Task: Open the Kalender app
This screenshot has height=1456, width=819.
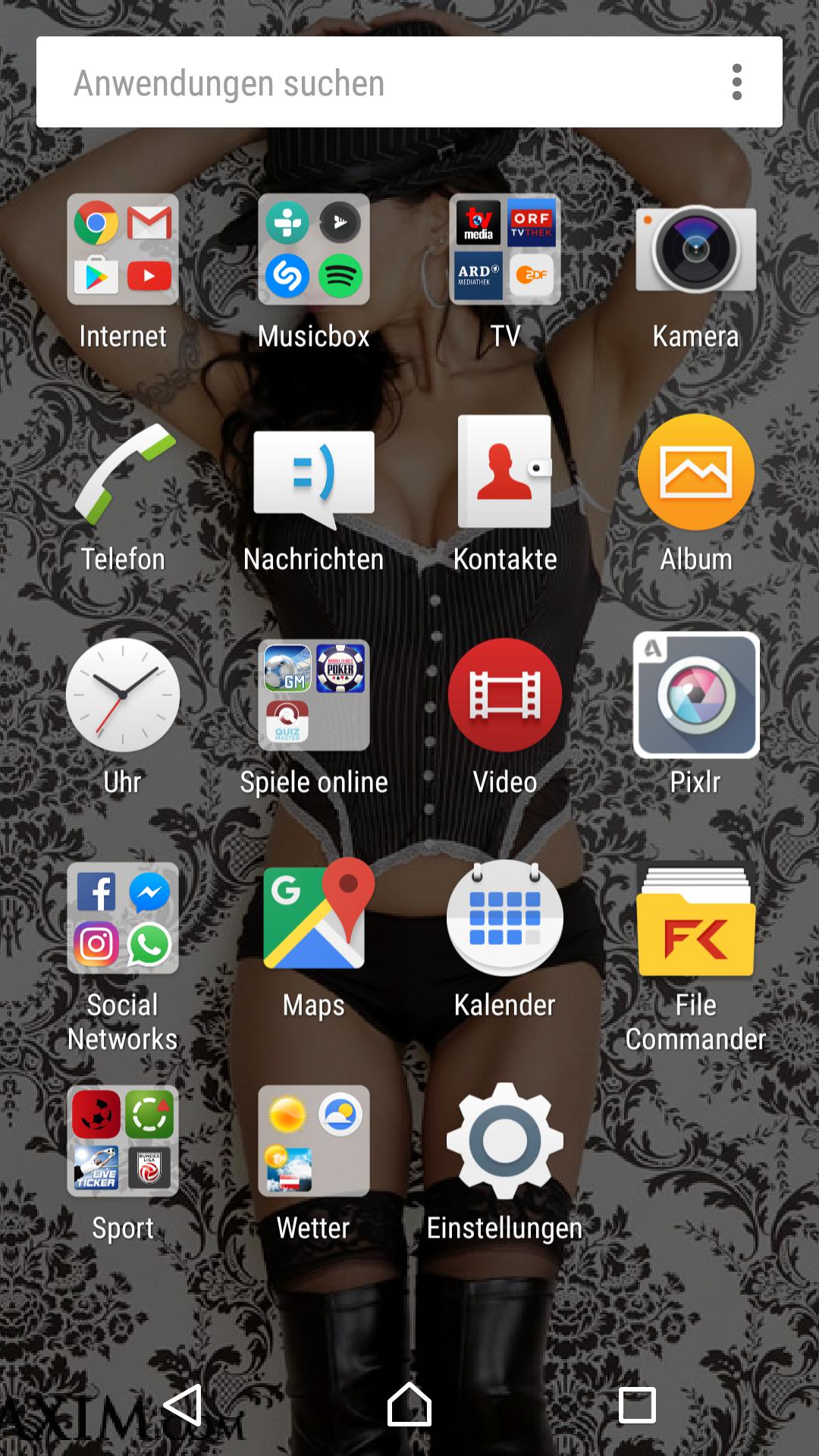Action: coord(505,918)
